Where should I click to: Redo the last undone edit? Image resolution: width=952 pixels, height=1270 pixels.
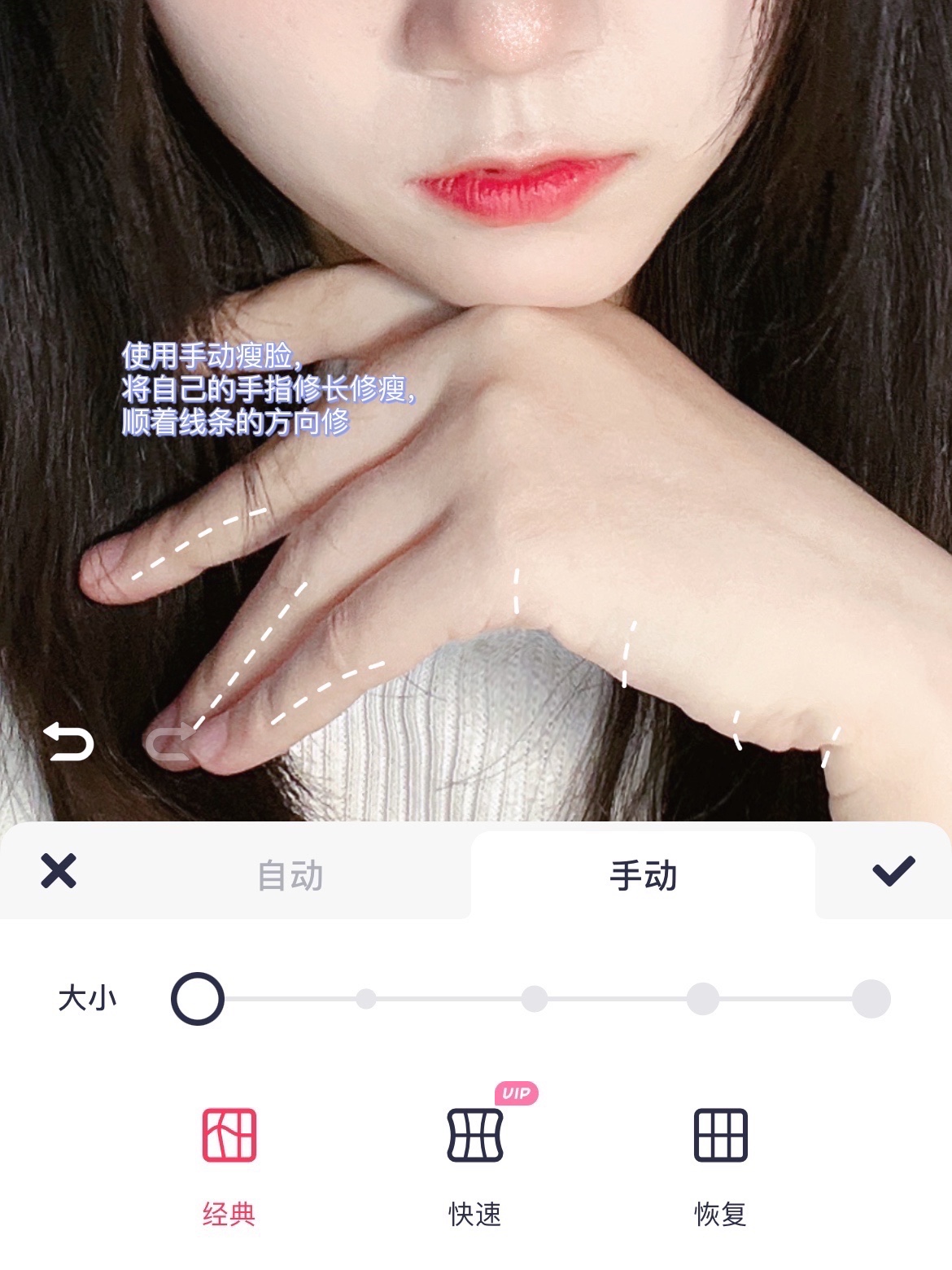click(x=168, y=742)
